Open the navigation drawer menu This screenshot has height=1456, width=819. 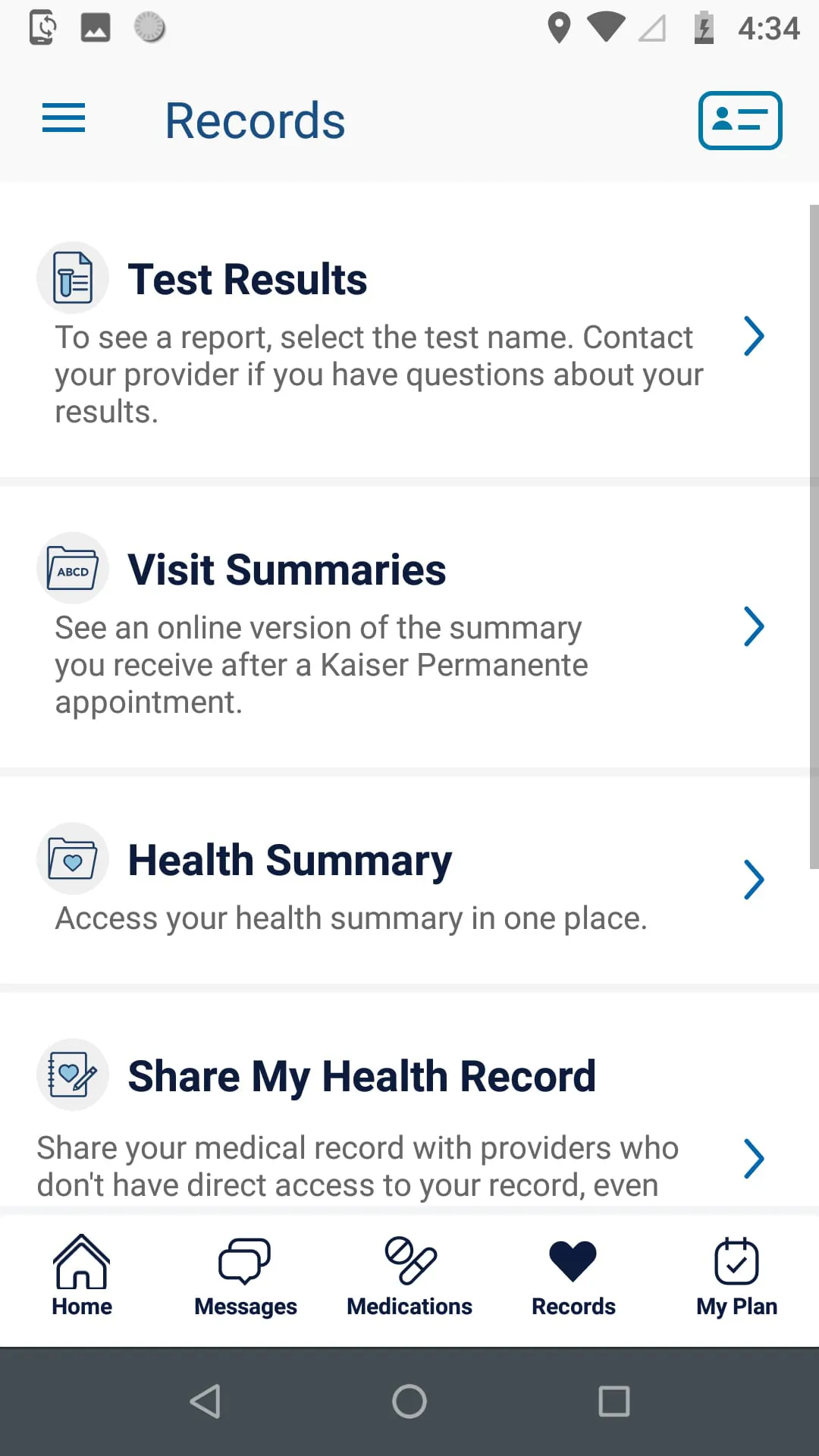(63, 119)
